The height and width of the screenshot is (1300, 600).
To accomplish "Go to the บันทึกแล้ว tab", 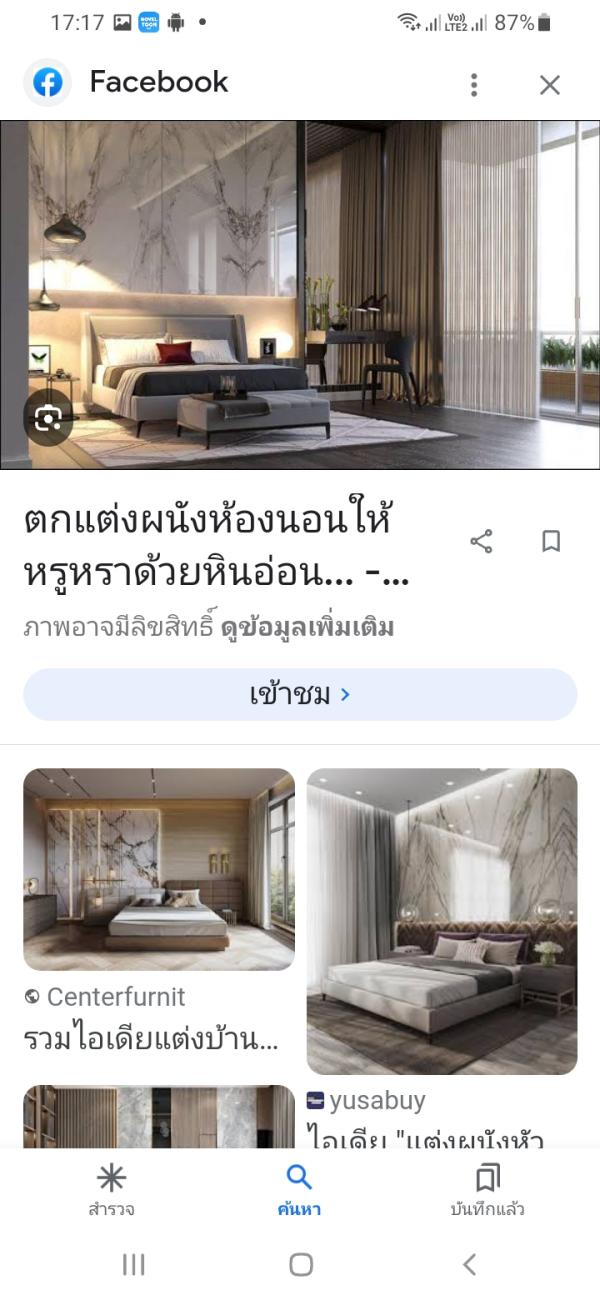I will click(x=487, y=1190).
